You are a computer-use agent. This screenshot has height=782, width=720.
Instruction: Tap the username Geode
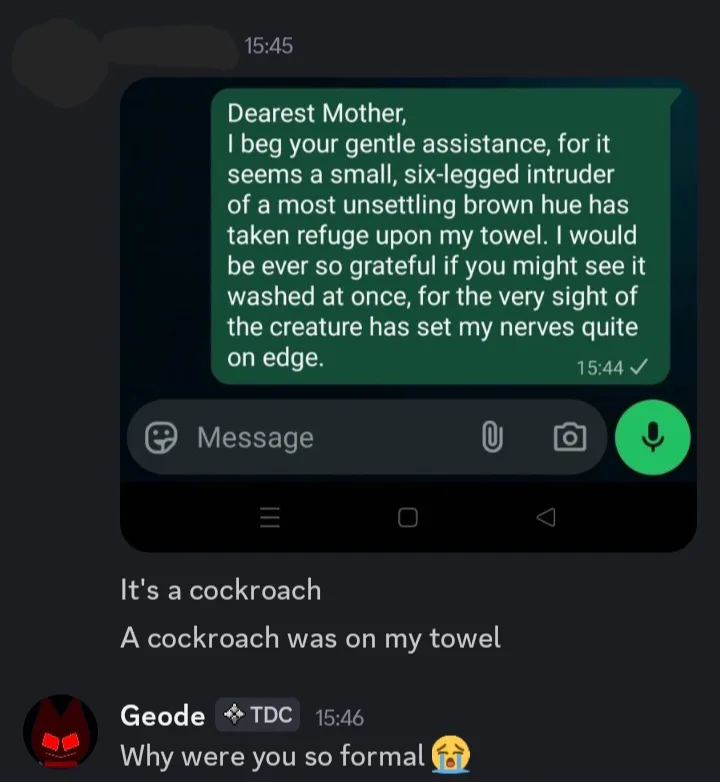click(x=162, y=716)
